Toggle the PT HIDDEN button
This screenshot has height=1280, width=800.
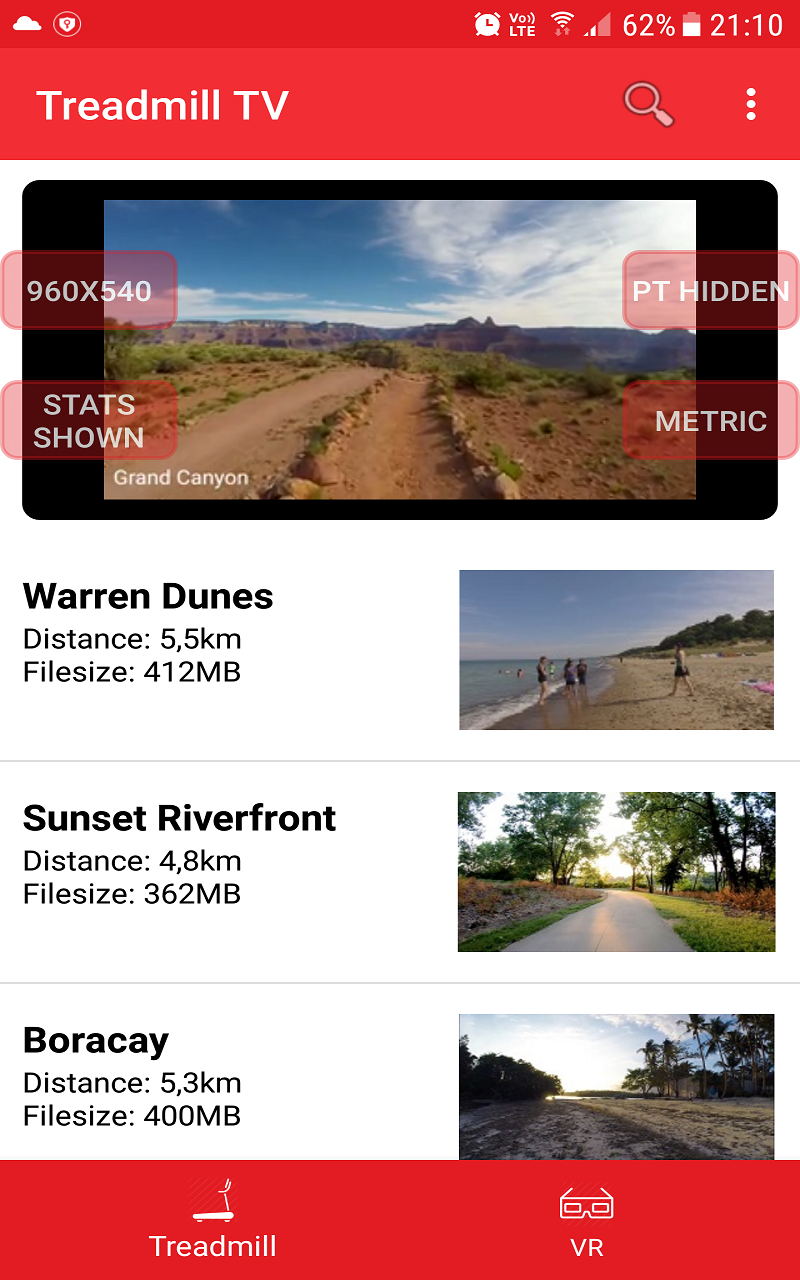(710, 291)
